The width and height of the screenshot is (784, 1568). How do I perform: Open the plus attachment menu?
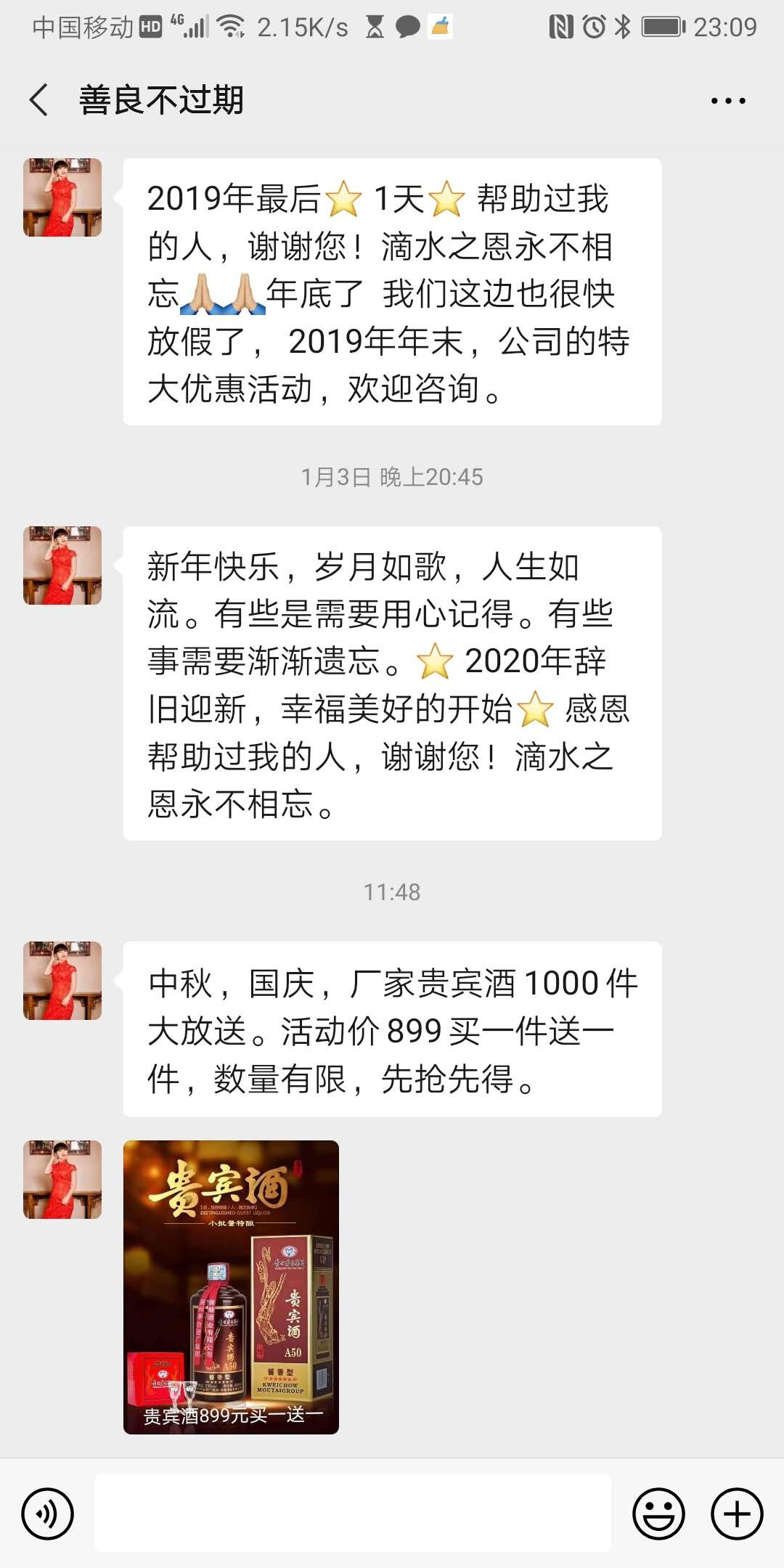tap(737, 1514)
